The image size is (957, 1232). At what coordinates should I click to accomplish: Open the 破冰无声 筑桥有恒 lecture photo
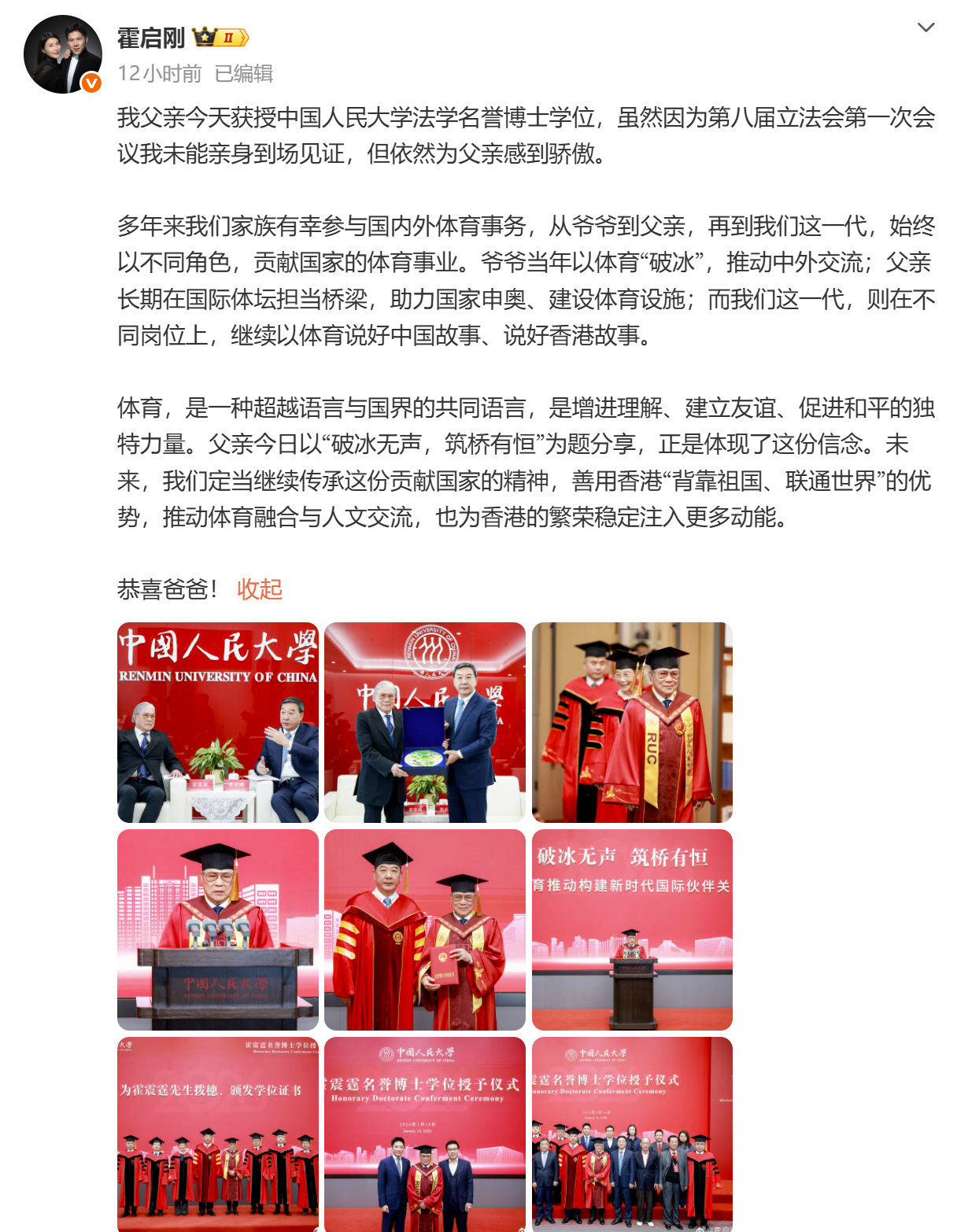[632, 929]
